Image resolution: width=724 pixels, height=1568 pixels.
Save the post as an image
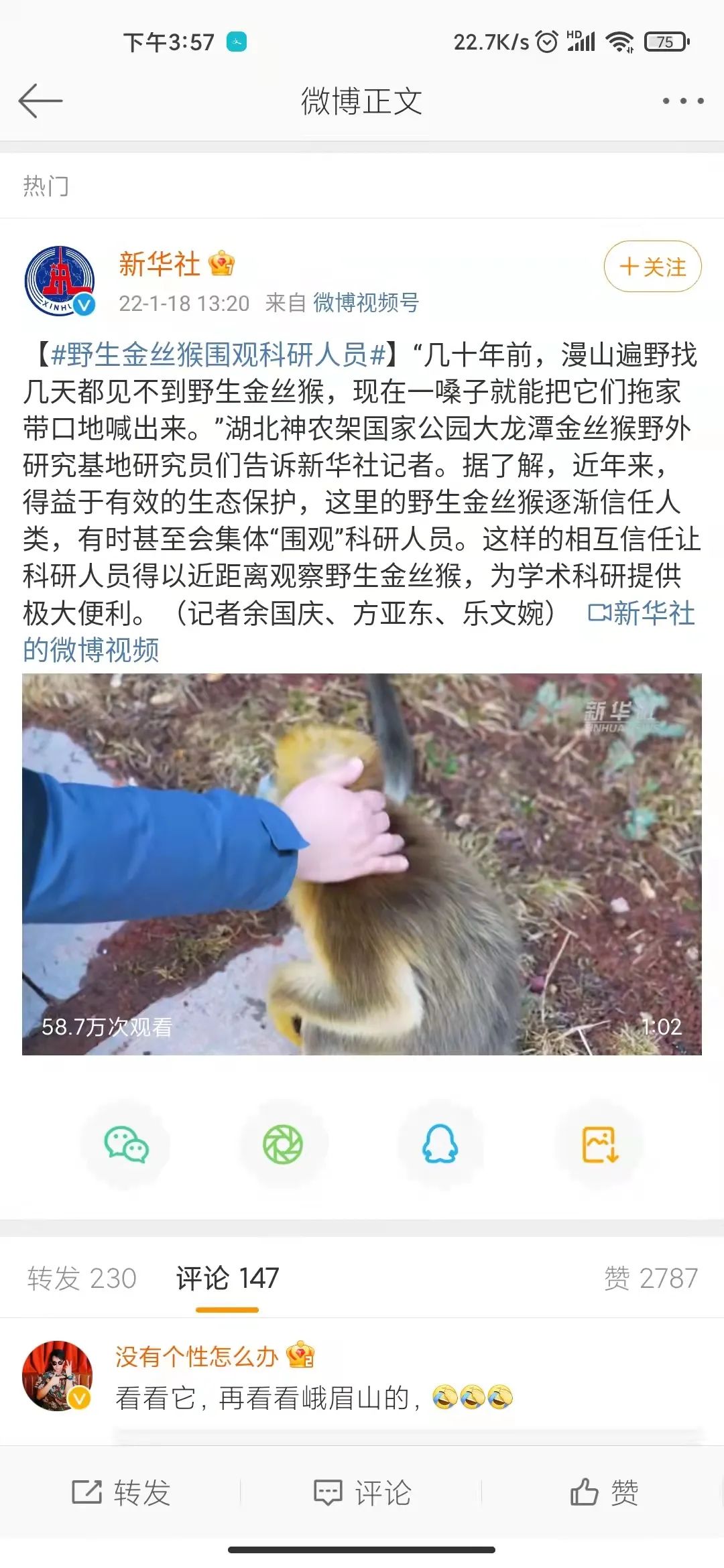(x=599, y=1145)
